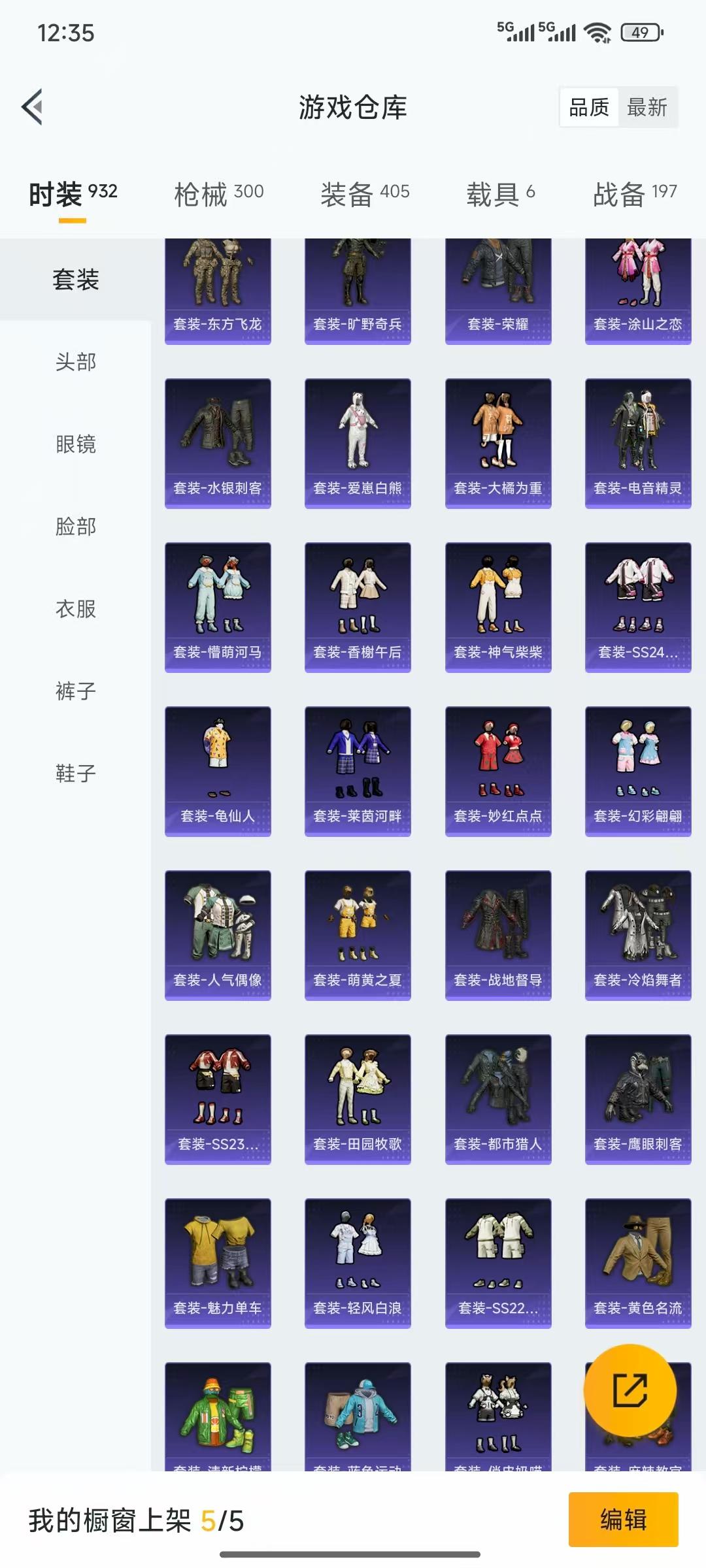Open the 套装-水银刺客 outfit
706x1568 pixels.
(218, 443)
